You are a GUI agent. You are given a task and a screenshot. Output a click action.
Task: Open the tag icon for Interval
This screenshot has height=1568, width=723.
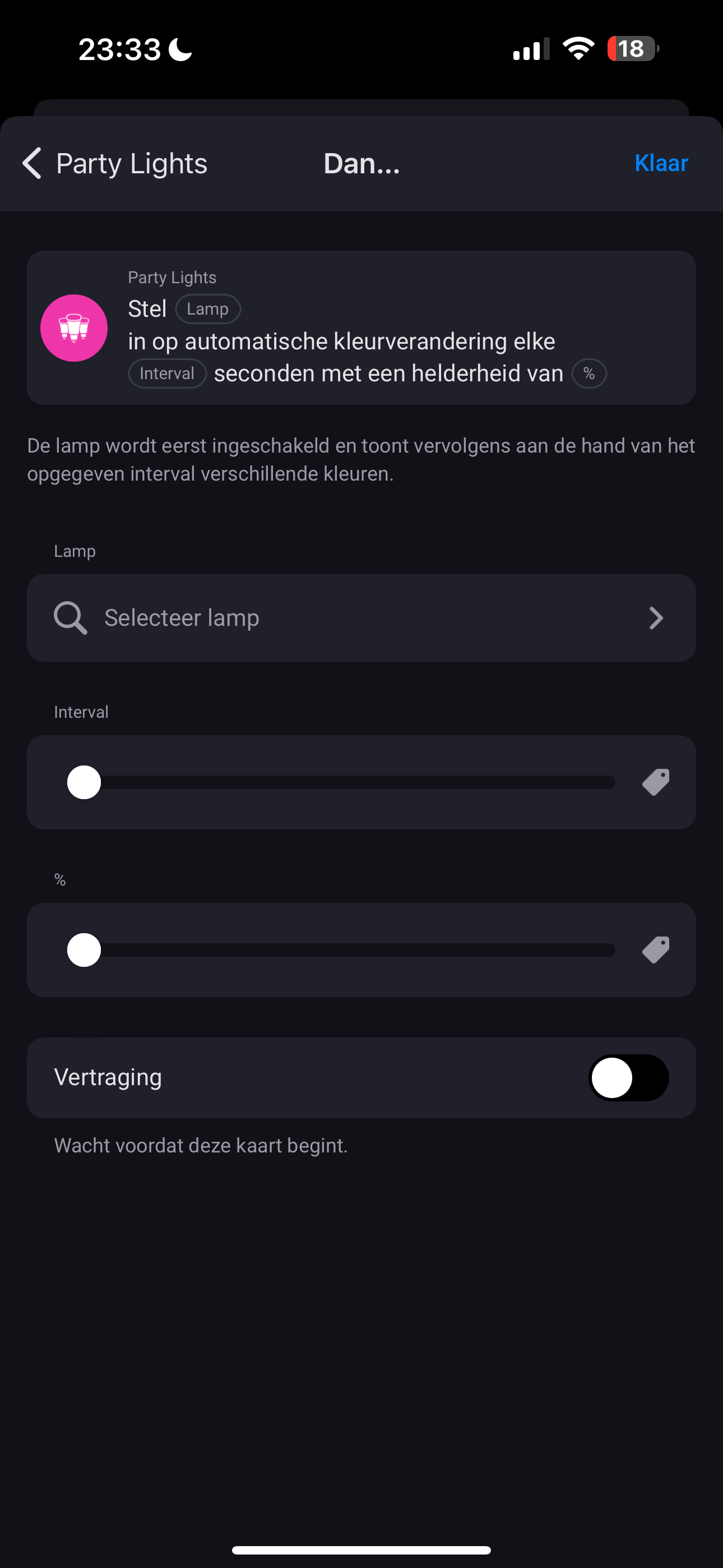pyautogui.click(x=655, y=782)
